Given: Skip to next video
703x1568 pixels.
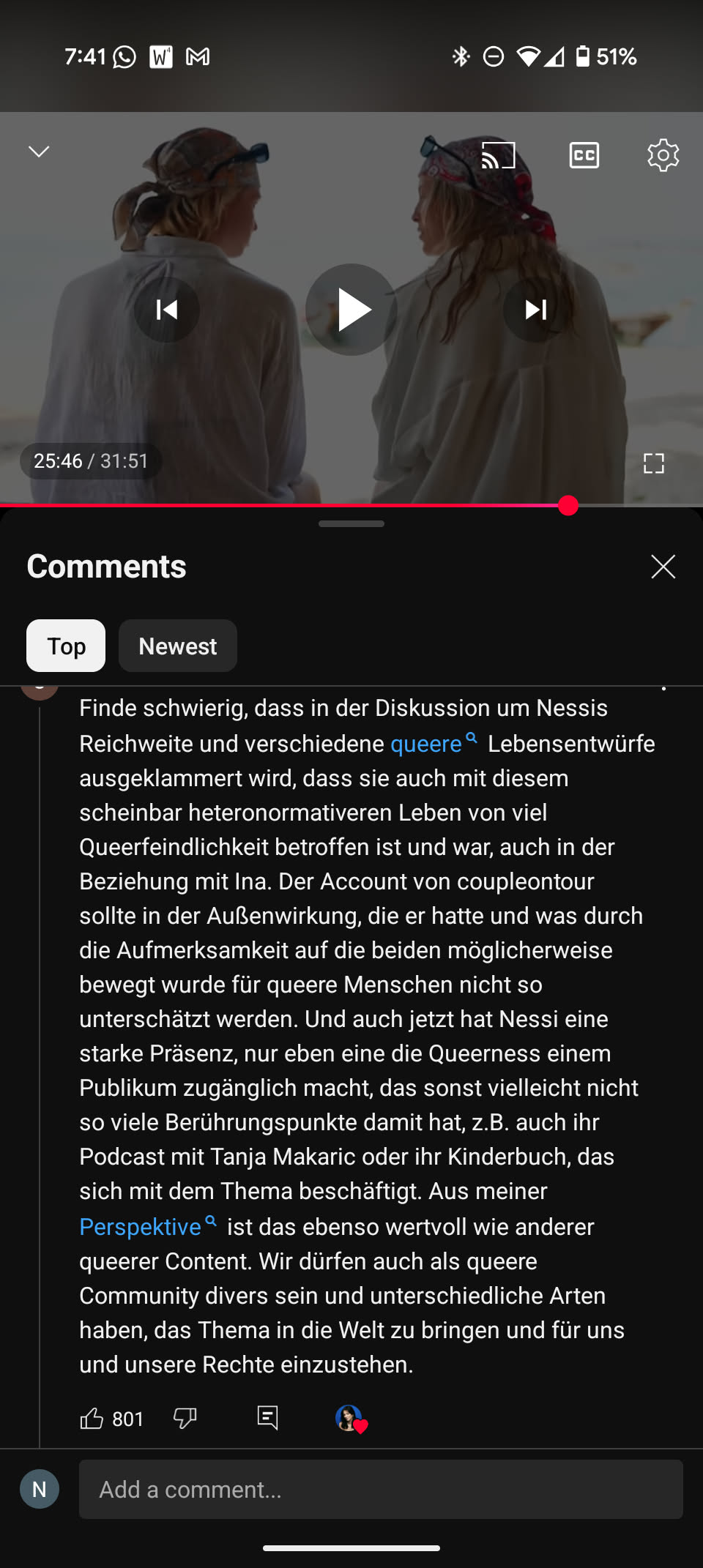Looking at the screenshot, I should [536, 310].
